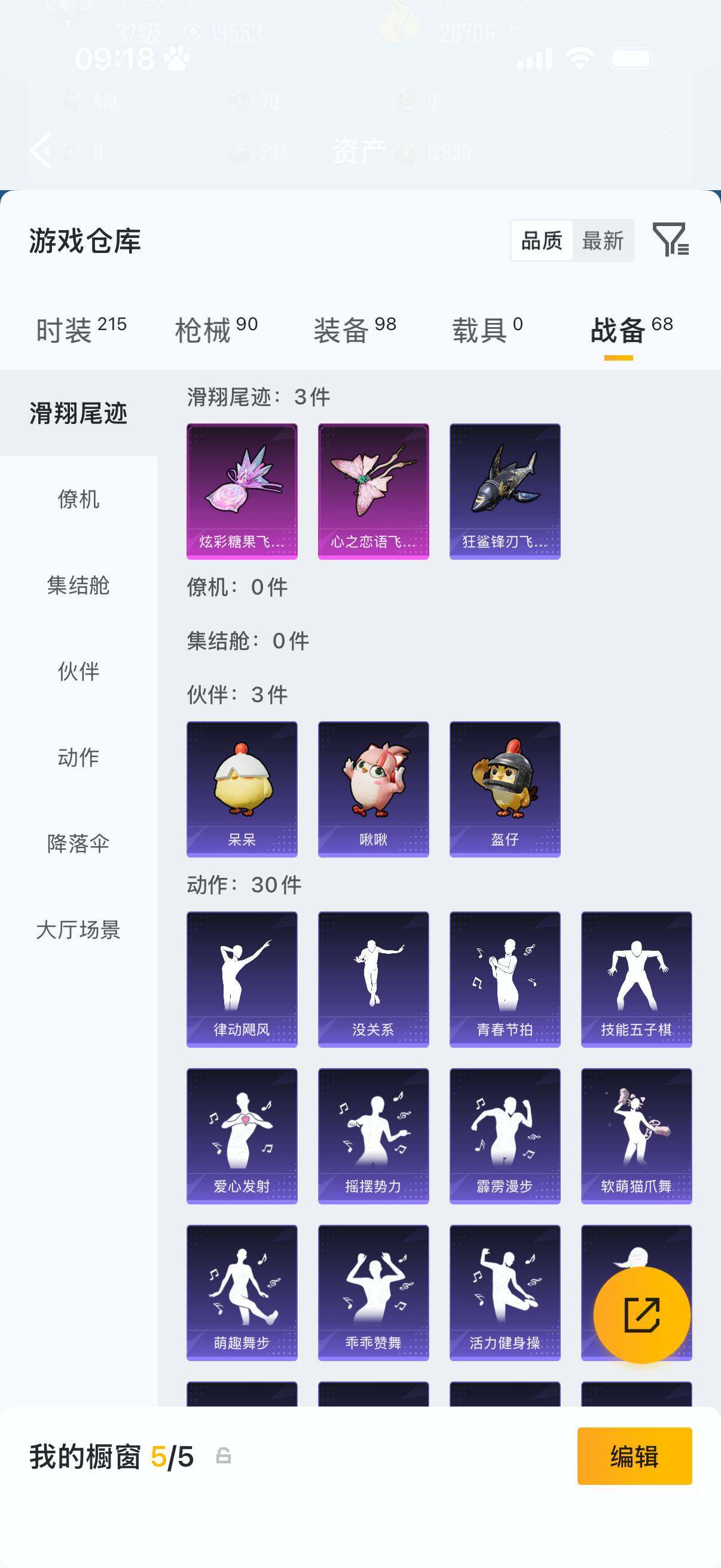Switch to the 枪械 tab
Viewport: 721px width, 1568px height.
[207, 327]
